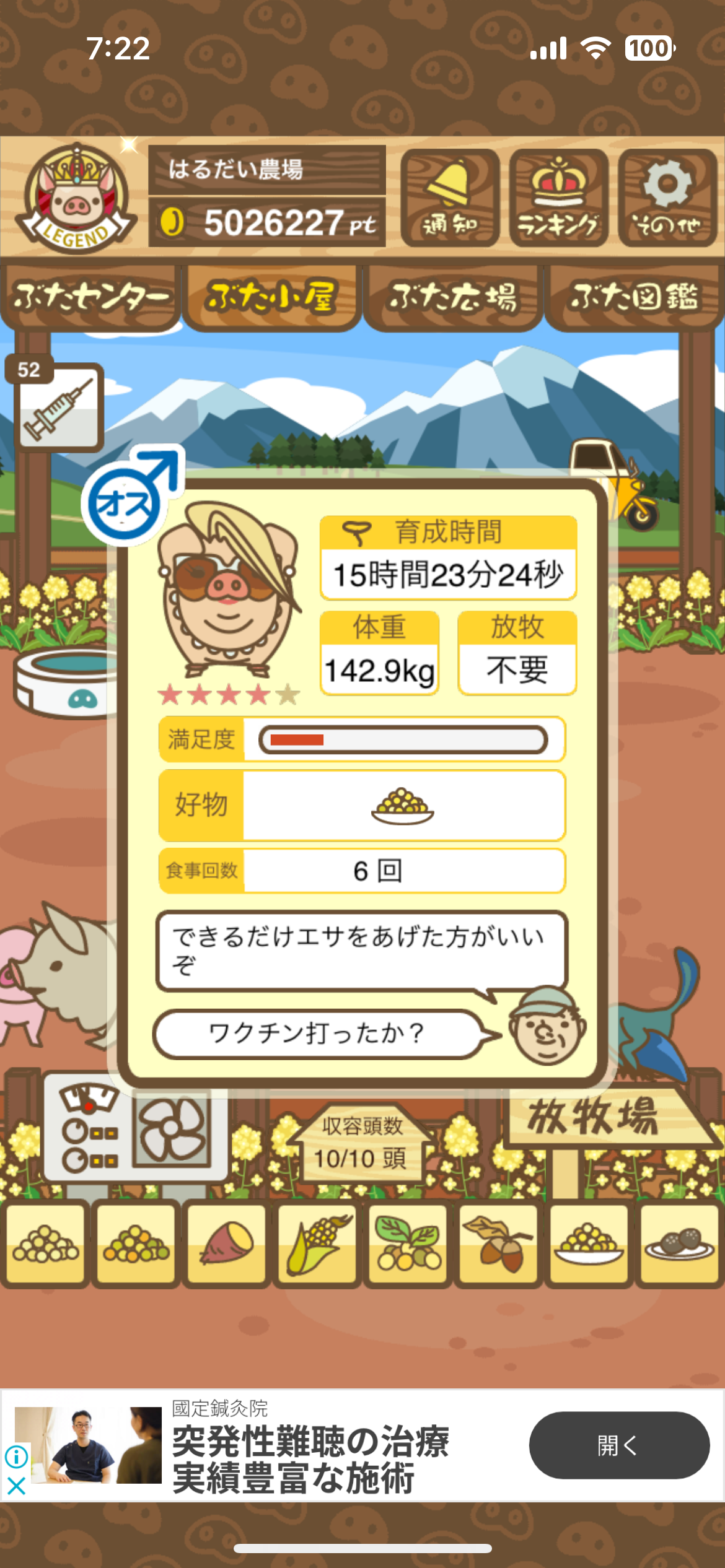Go to the 放牧場 signboard
Image resolution: width=725 pixels, height=1568 pixels.
595,1118
